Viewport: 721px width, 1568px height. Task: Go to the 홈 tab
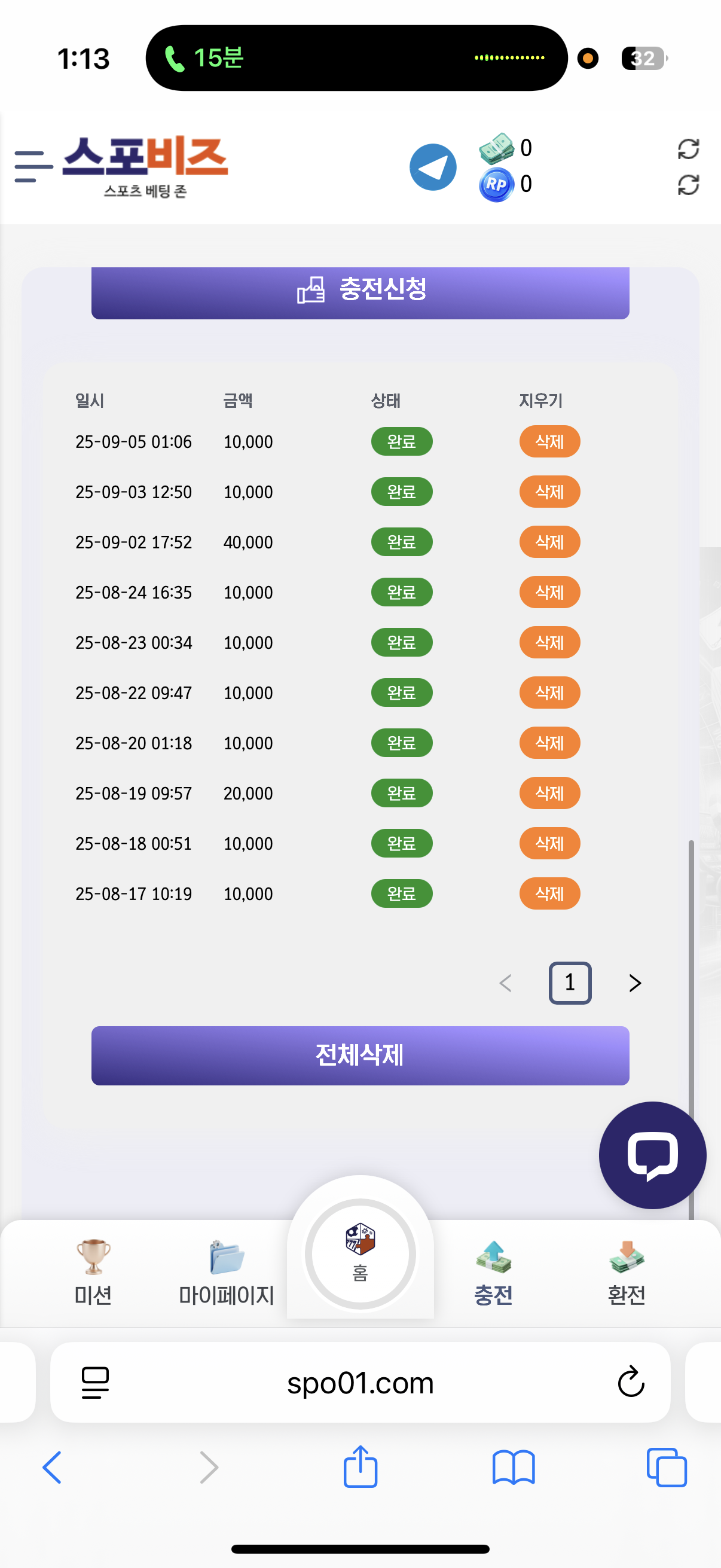click(x=360, y=1254)
